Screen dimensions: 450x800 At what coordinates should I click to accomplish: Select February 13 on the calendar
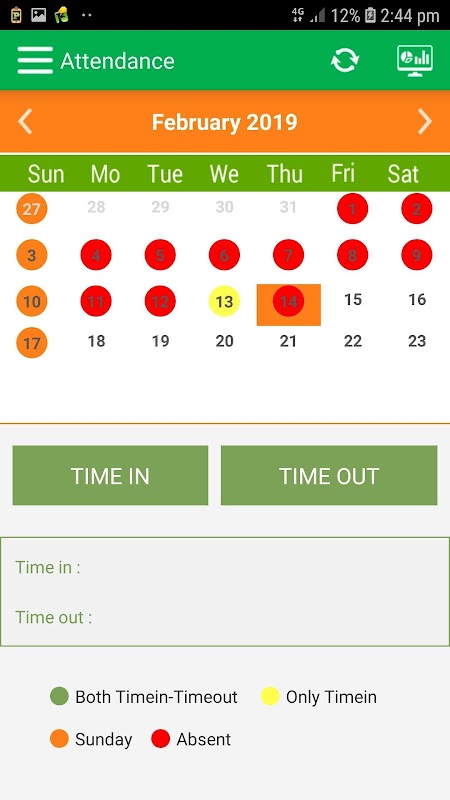coord(224,301)
